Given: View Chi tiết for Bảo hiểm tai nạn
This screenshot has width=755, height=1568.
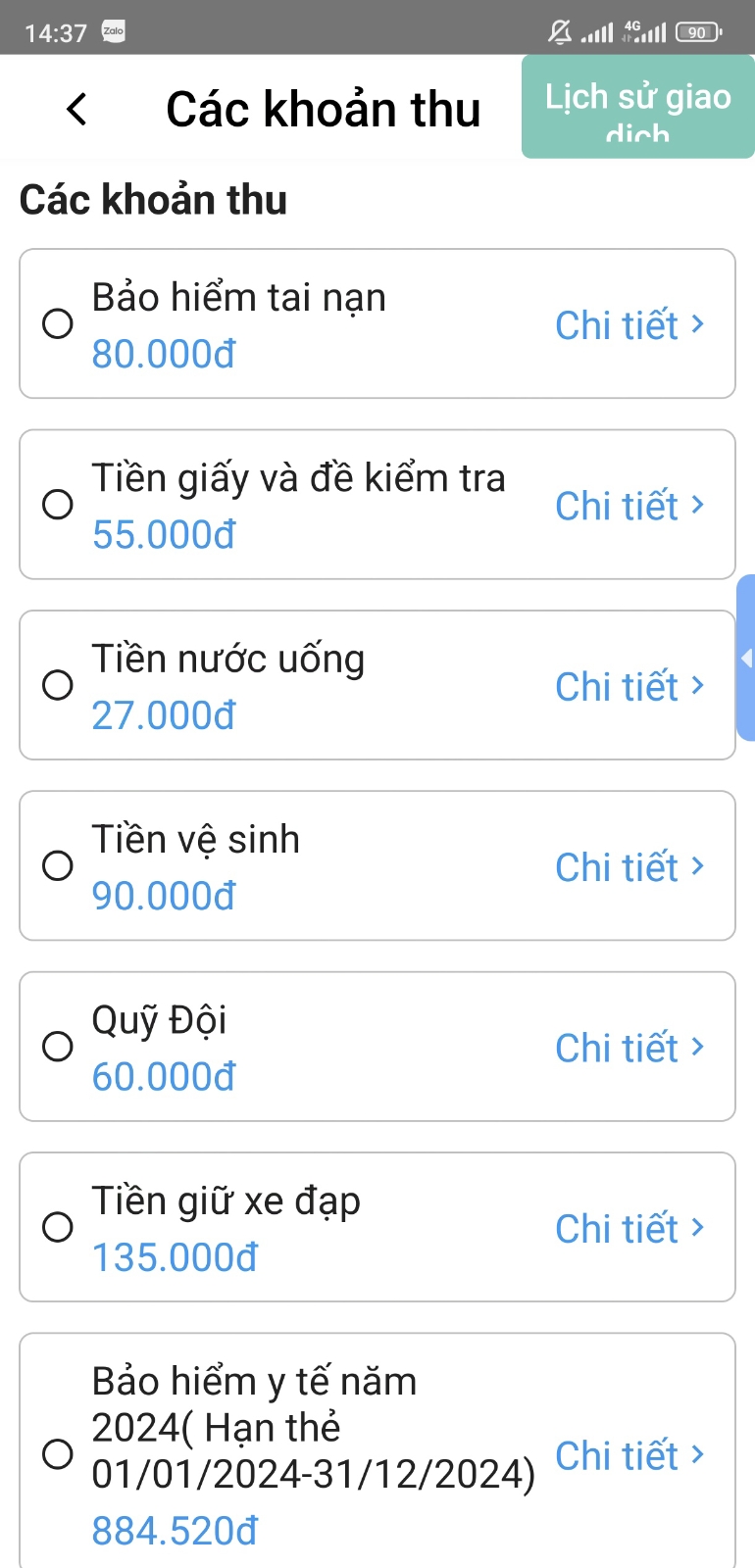Looking at the screenshot, I should 629,325.
